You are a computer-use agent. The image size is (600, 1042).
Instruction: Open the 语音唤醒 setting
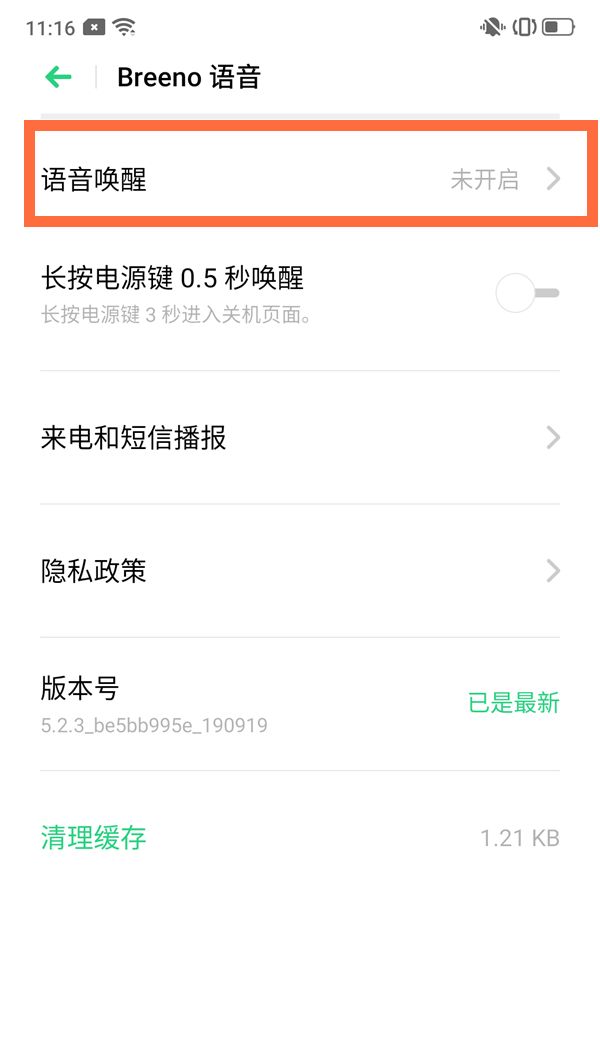tap(300, 180)
